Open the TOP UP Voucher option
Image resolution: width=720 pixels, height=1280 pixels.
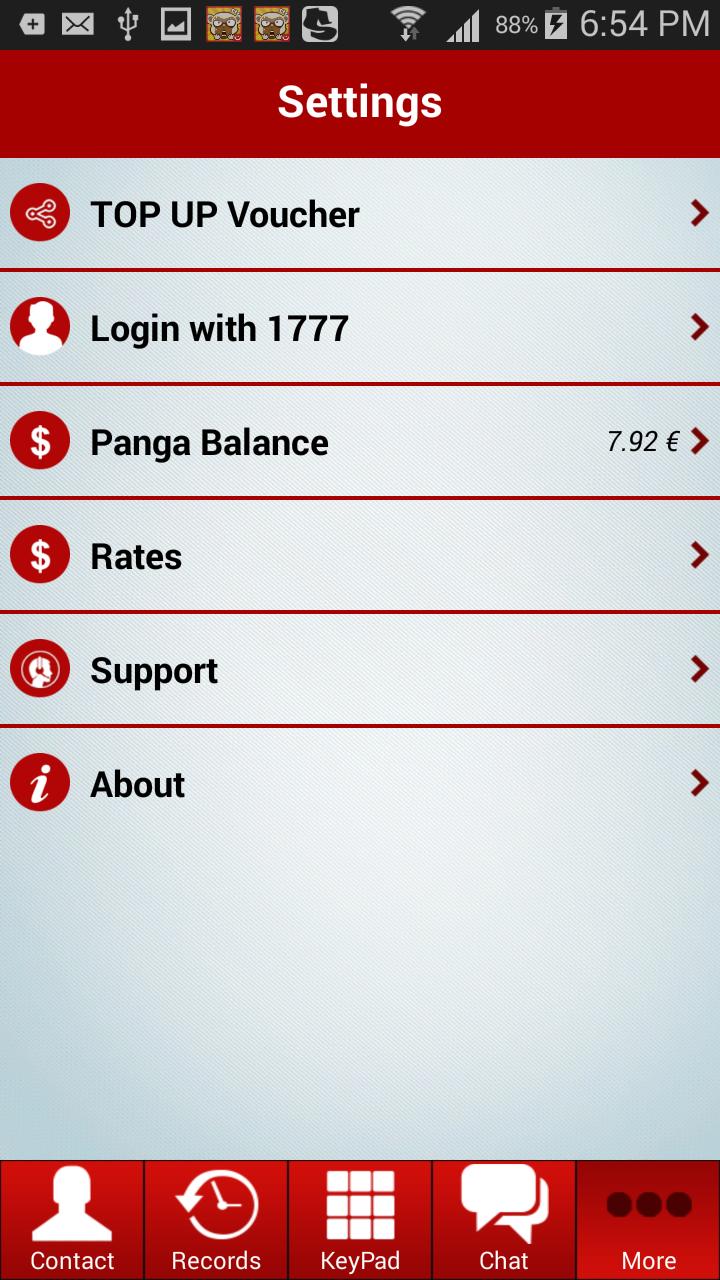pos(360,214)
